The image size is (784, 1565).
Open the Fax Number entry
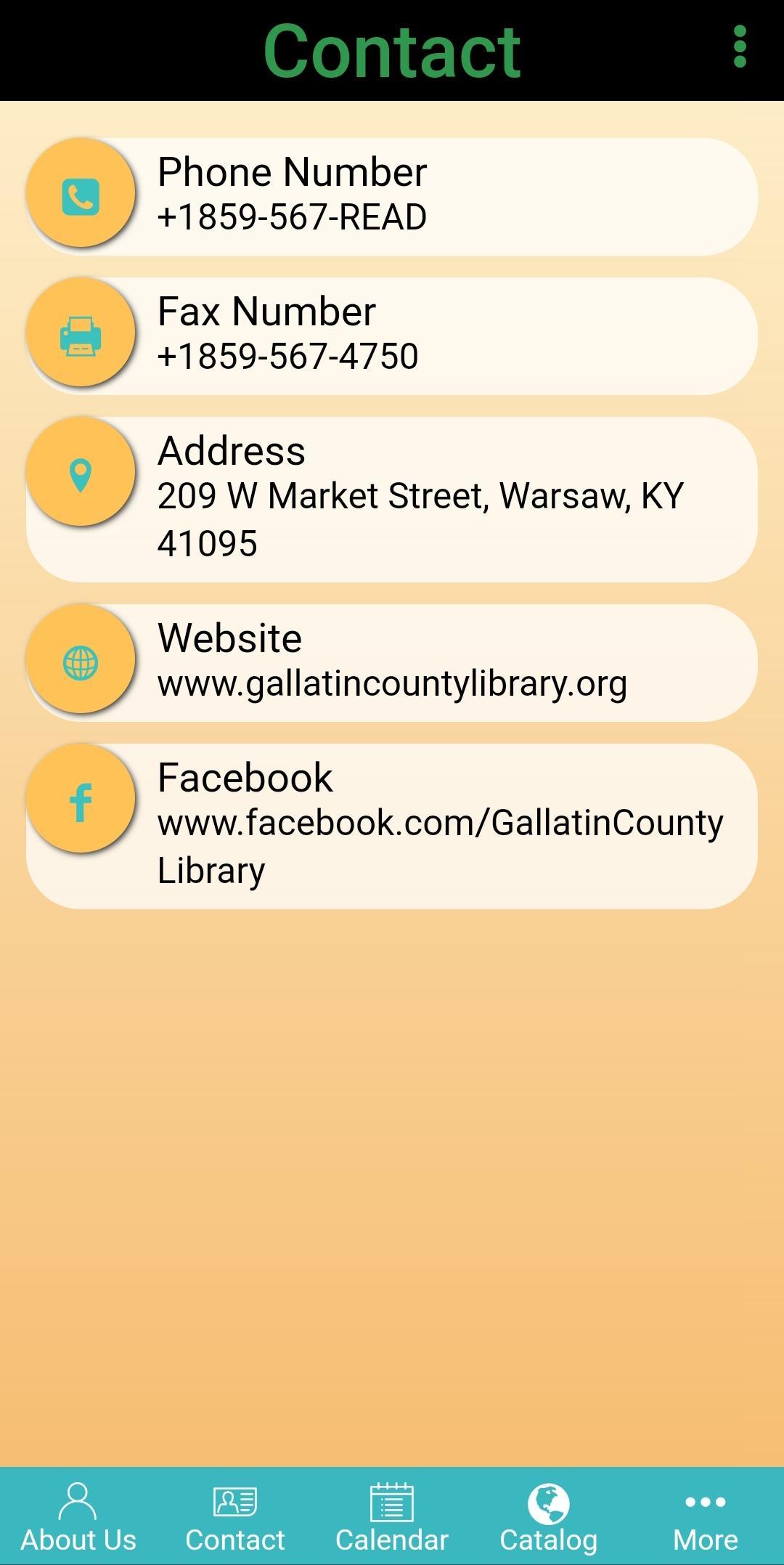(x=392, y=336)
